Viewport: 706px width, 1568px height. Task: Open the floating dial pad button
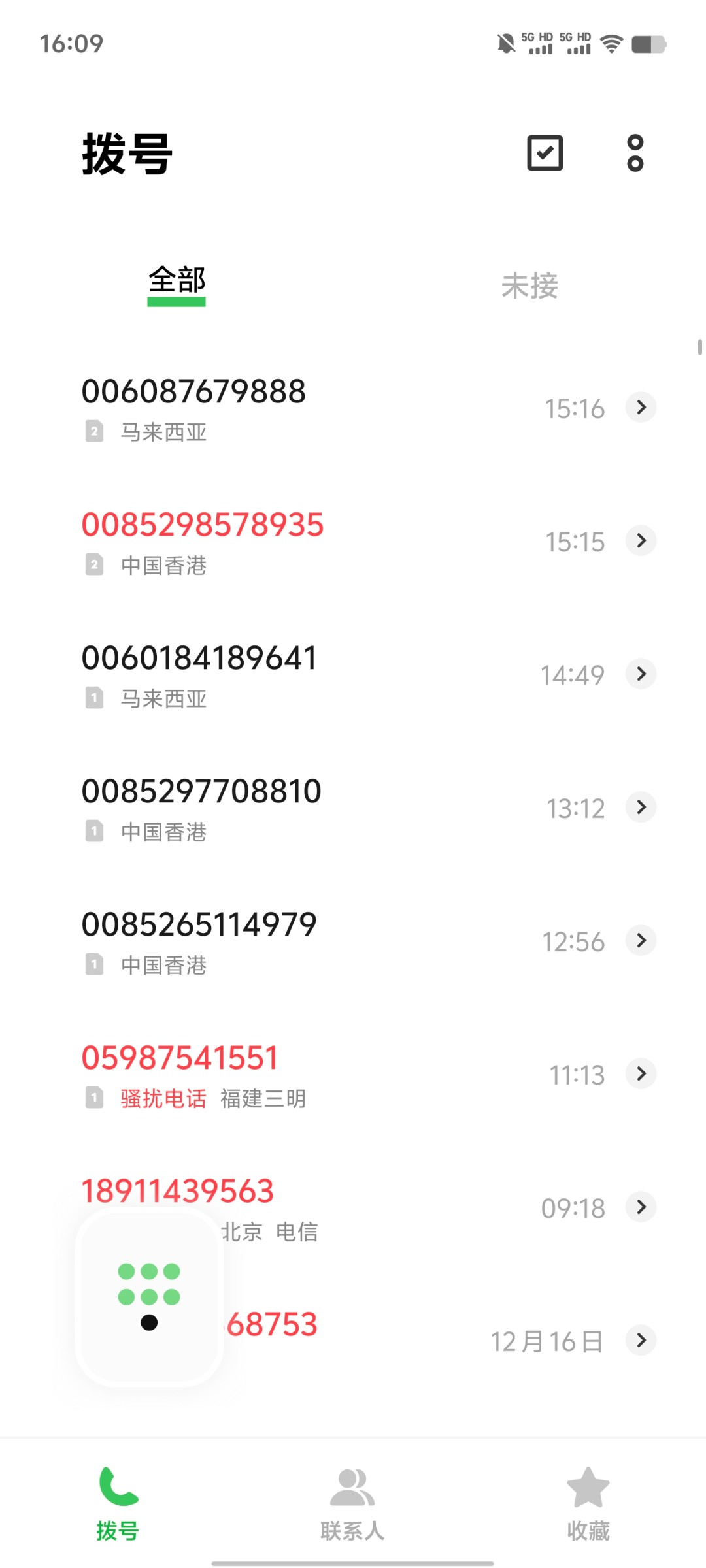pyautogui.click(x=149, y=1297)
